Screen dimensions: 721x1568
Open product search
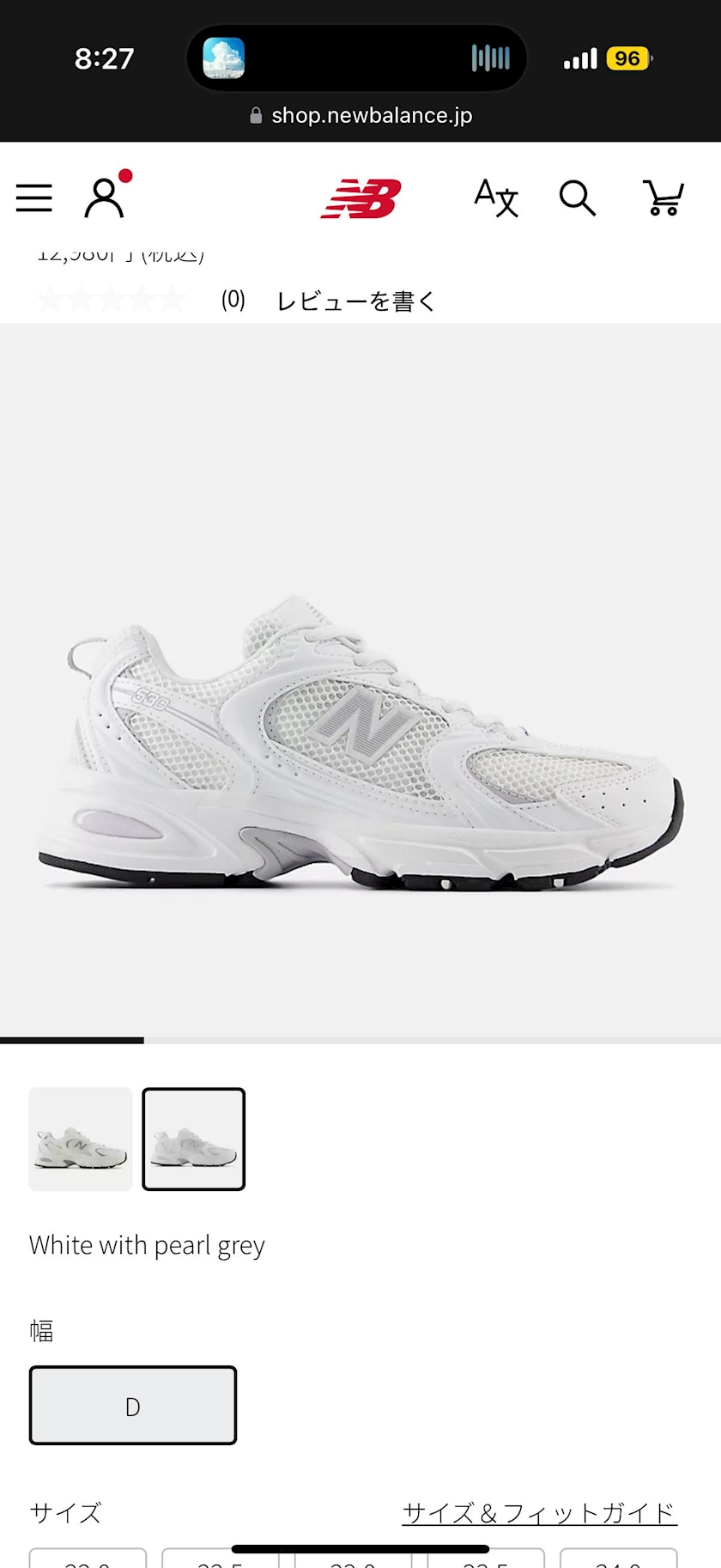[x=578, y=198]
